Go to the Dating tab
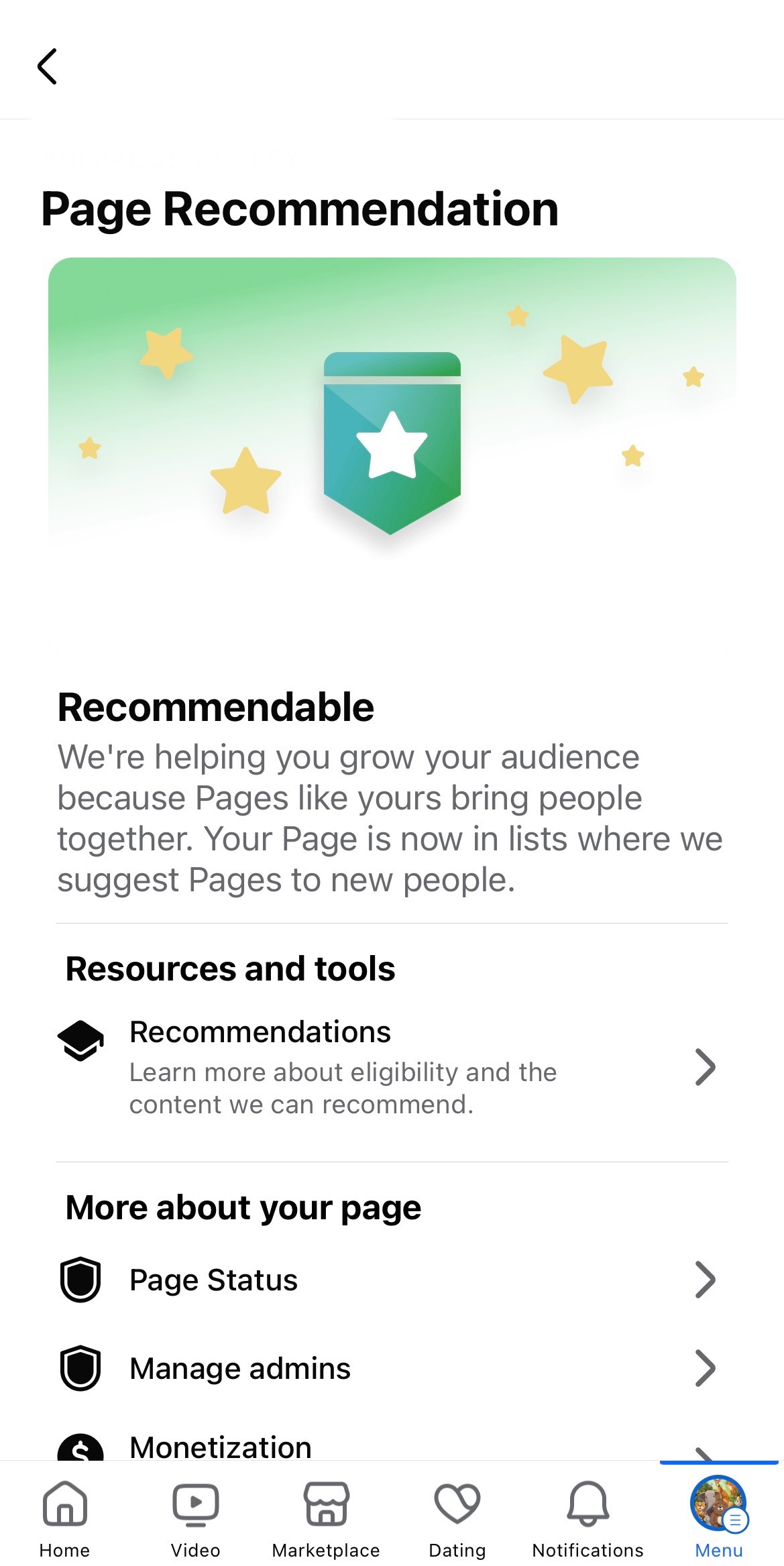Image resolution: width=784 pixels, height=1566 pixels. (457, 1518)
